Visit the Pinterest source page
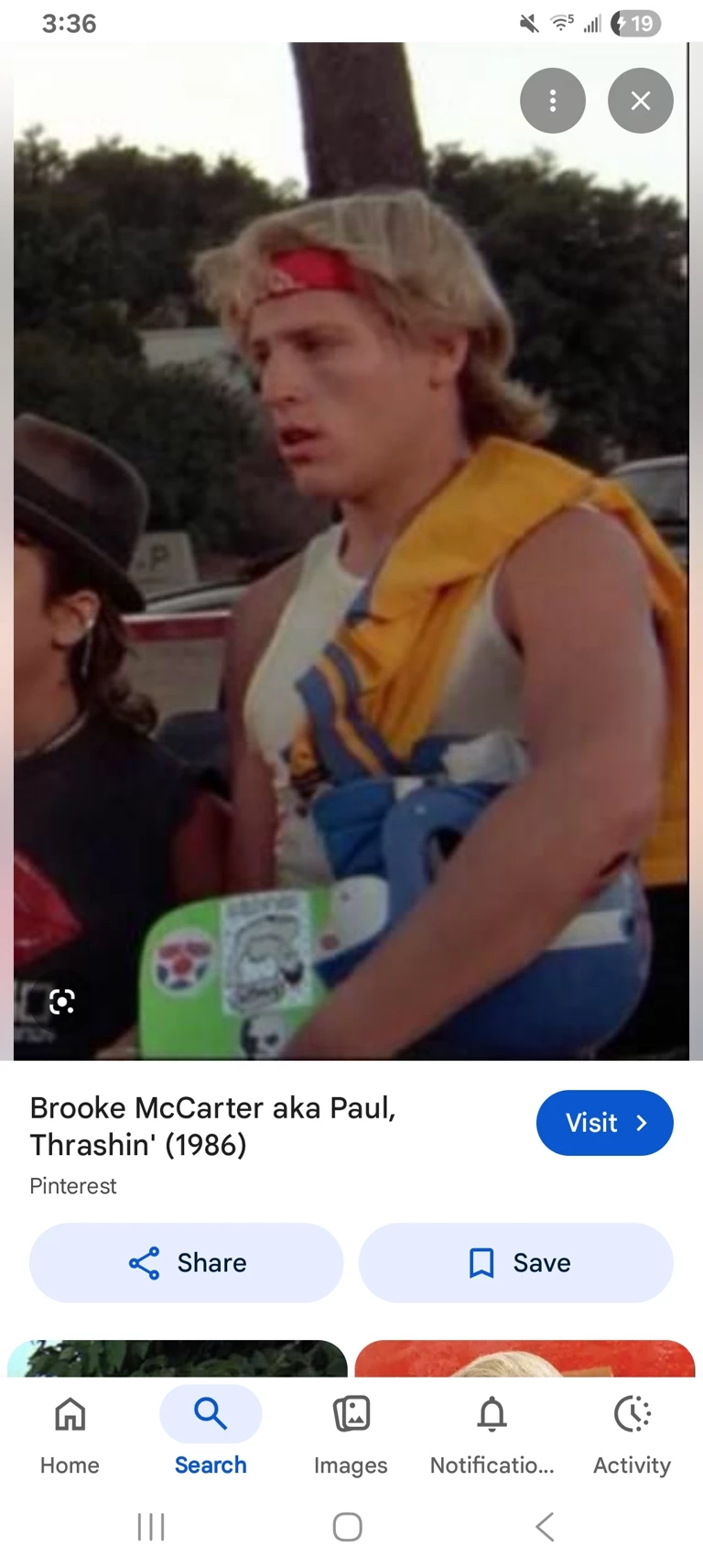This screenshot has width=703, height=1568. [604, 1123]
